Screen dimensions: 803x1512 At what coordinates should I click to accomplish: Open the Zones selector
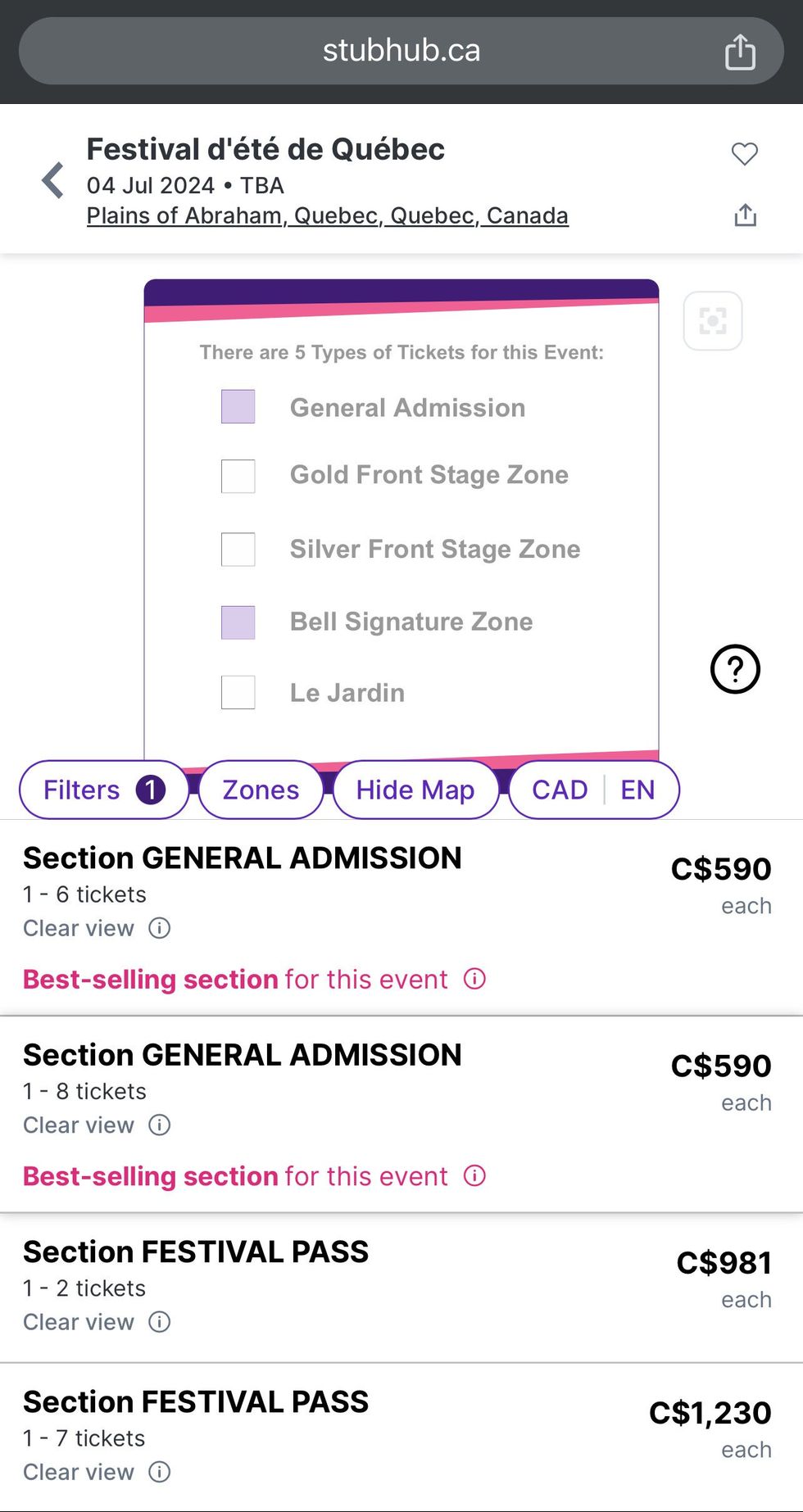[x=261, y=790]
